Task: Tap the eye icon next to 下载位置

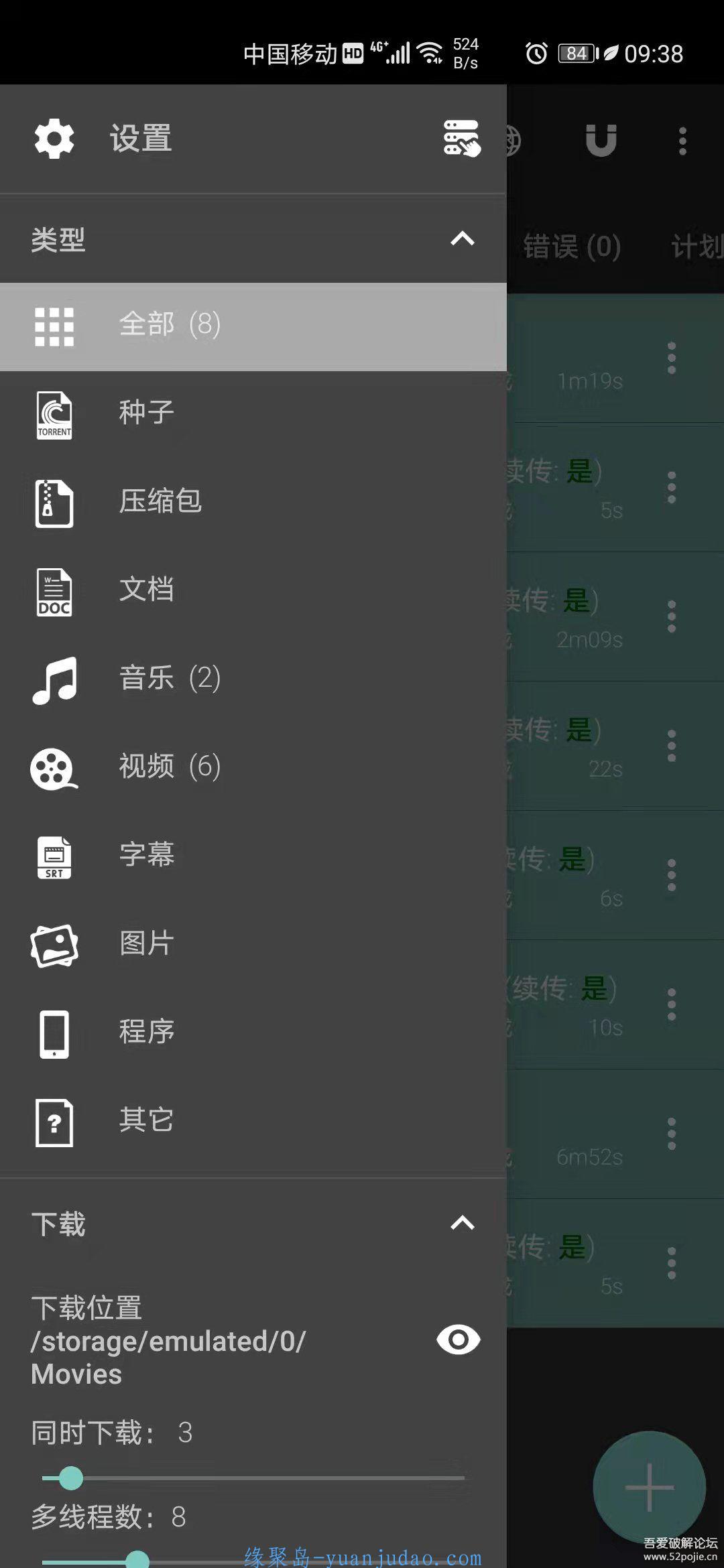Action: (459, 1340)
